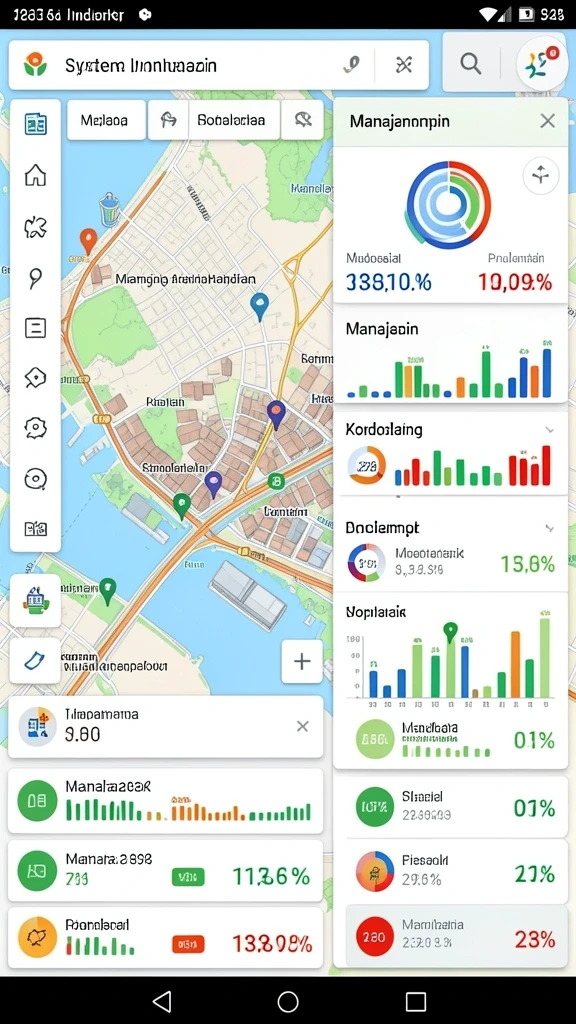
Task: Tap the compass button in the panel
Action: tap(541, 175)
